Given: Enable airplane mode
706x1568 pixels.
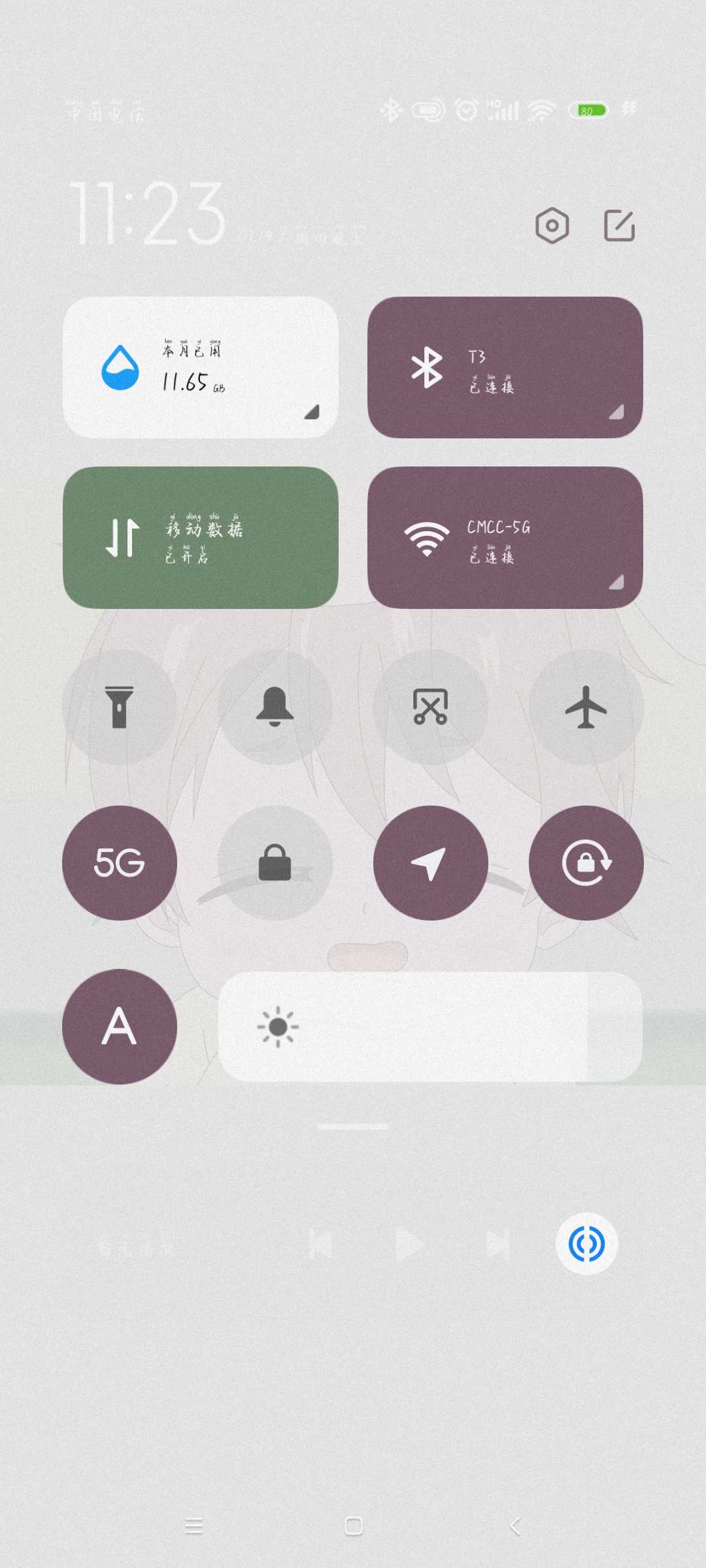Looking at the screenshot, I should click(x=586, y=707).
